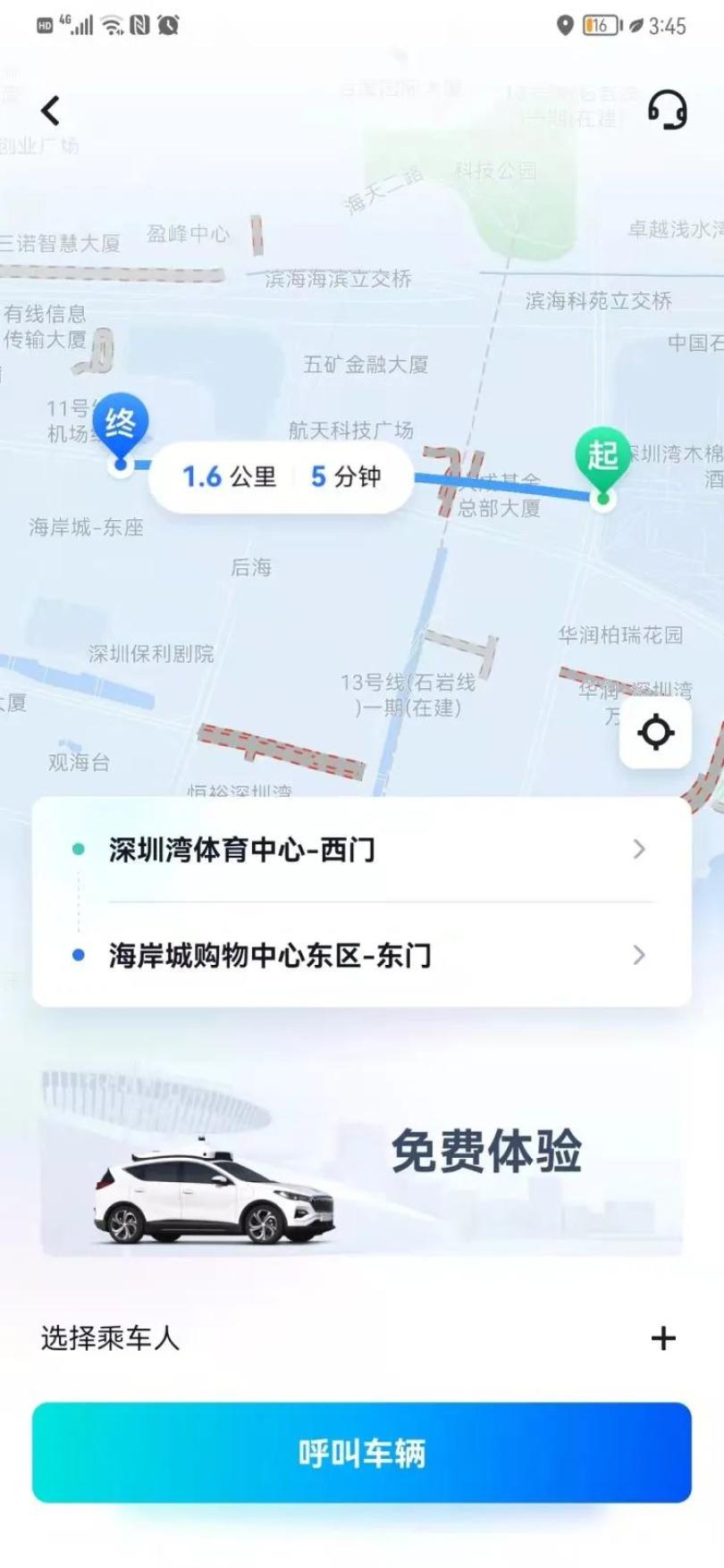Change pickup point 深圳湾体育中心-西门
This screenshot has height=1568, width=724.
click(x=361, y=850)
